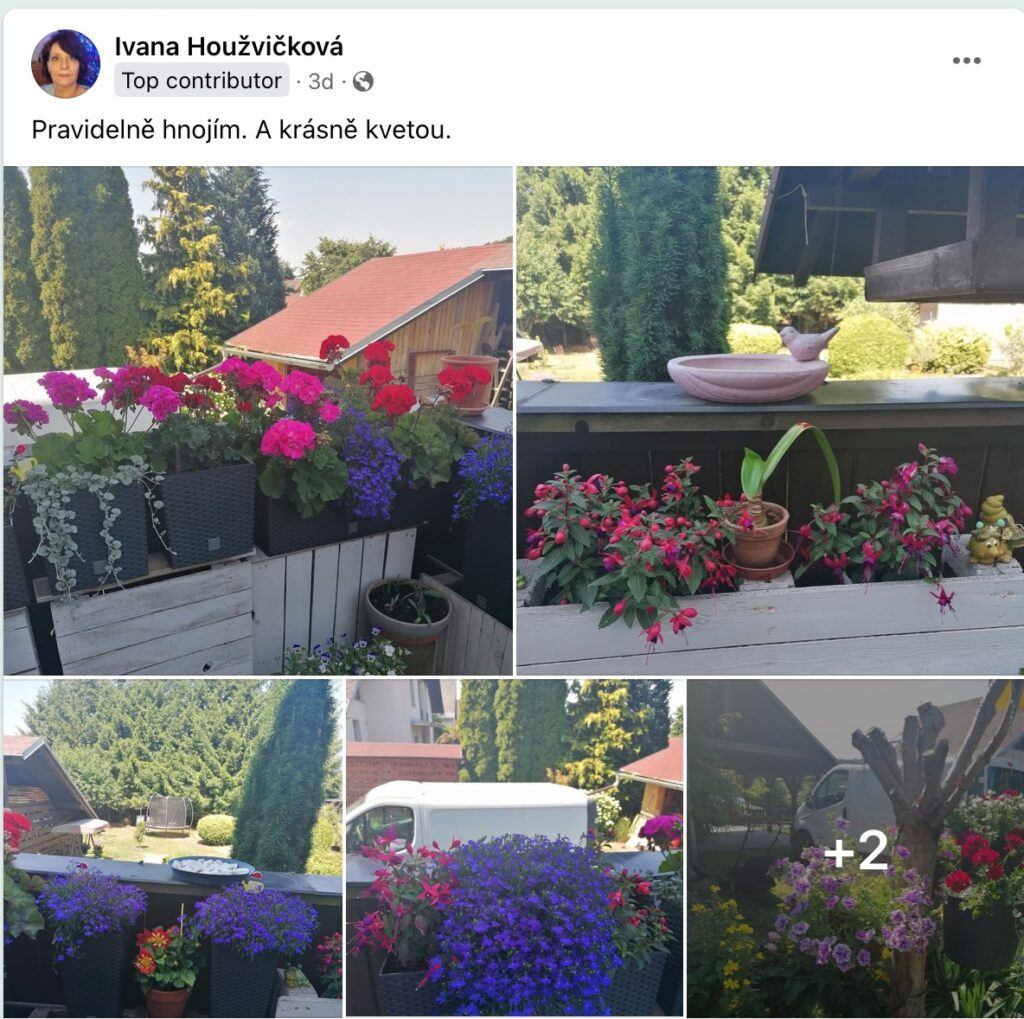
Task: Open the +2 more photos tile
Action: pyautogui.click(x=856, y=848)
